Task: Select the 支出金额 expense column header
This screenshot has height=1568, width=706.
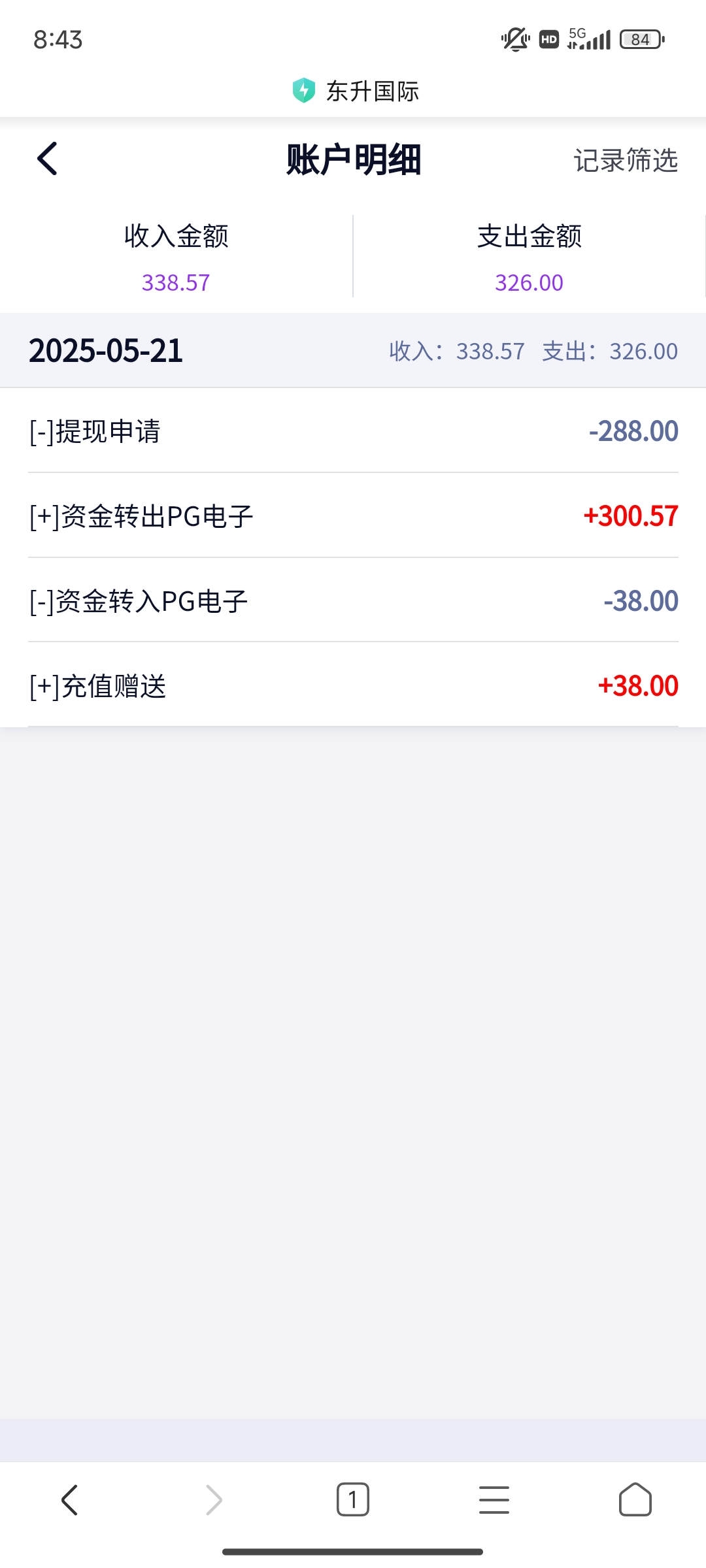Action: [529, 237]
